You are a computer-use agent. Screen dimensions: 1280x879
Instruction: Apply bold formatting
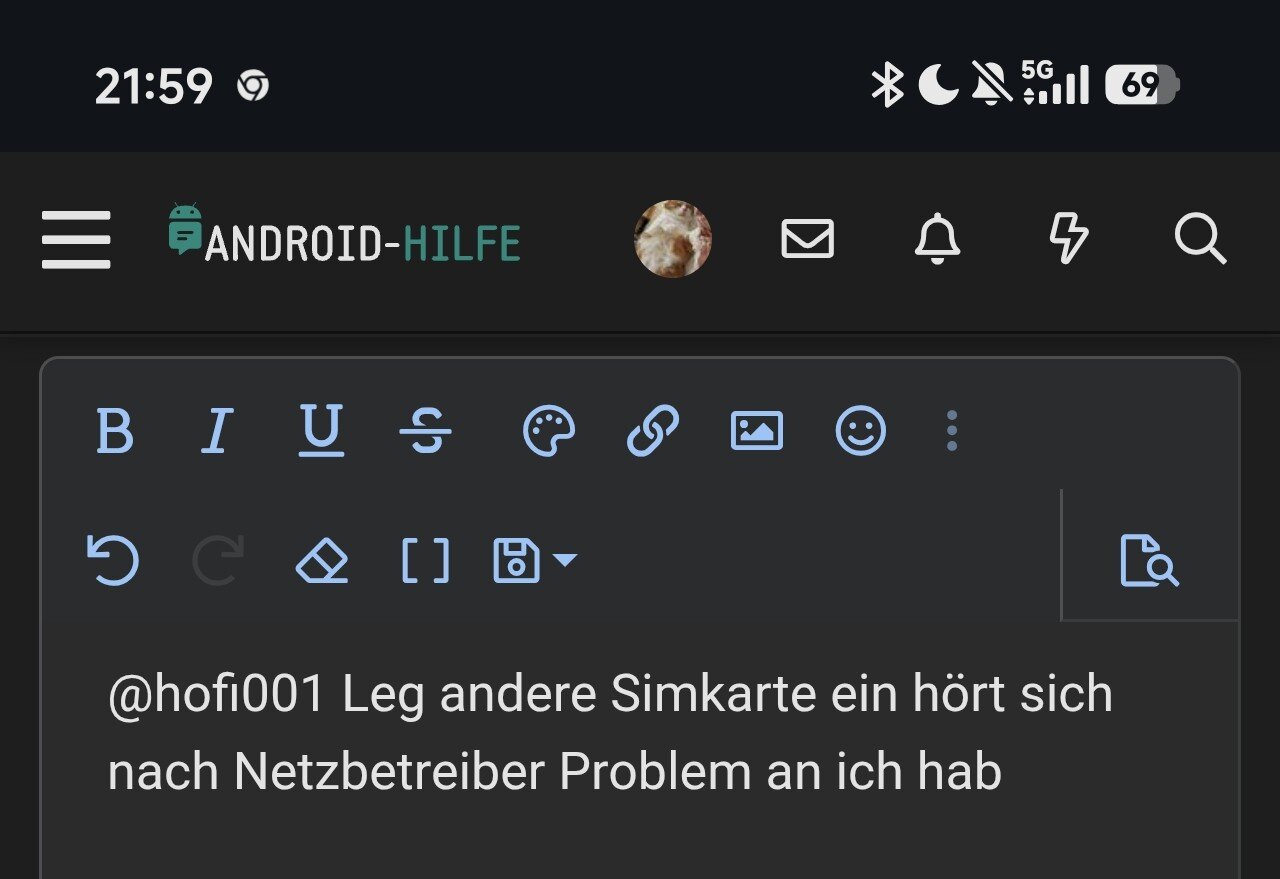point(114,432)
